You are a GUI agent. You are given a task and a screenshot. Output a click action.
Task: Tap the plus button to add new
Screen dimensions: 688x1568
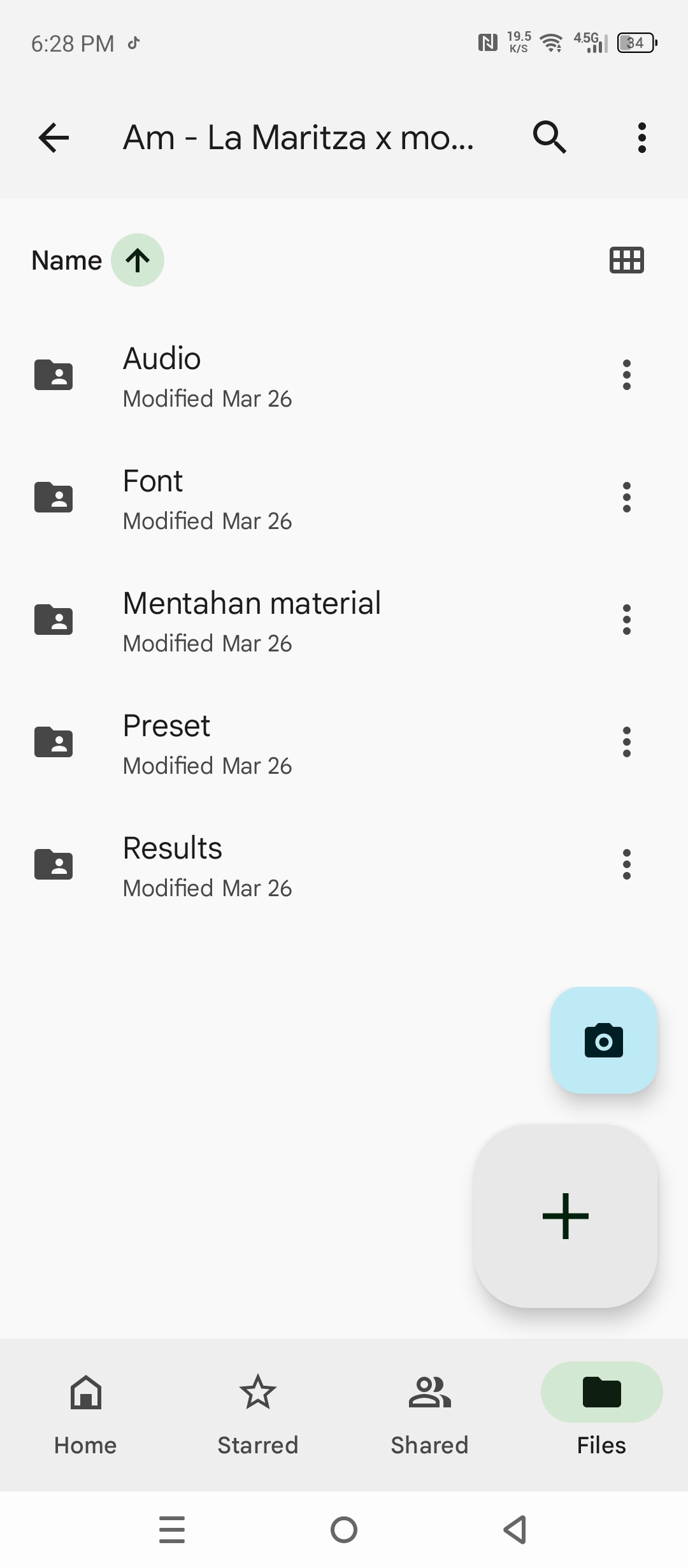566,1216
